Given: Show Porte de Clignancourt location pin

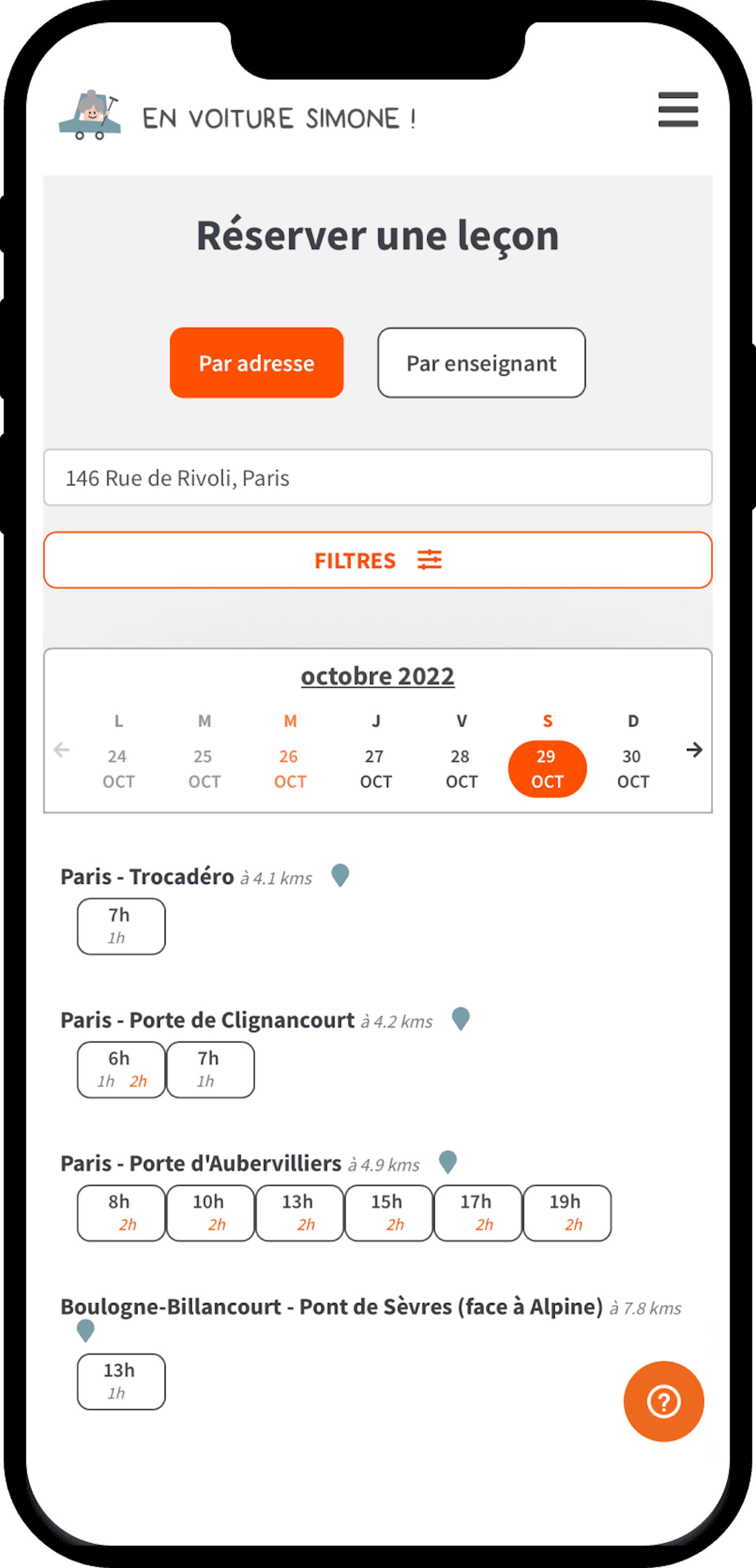Looking at the screenshot, I should click(x=460, y=1018).
